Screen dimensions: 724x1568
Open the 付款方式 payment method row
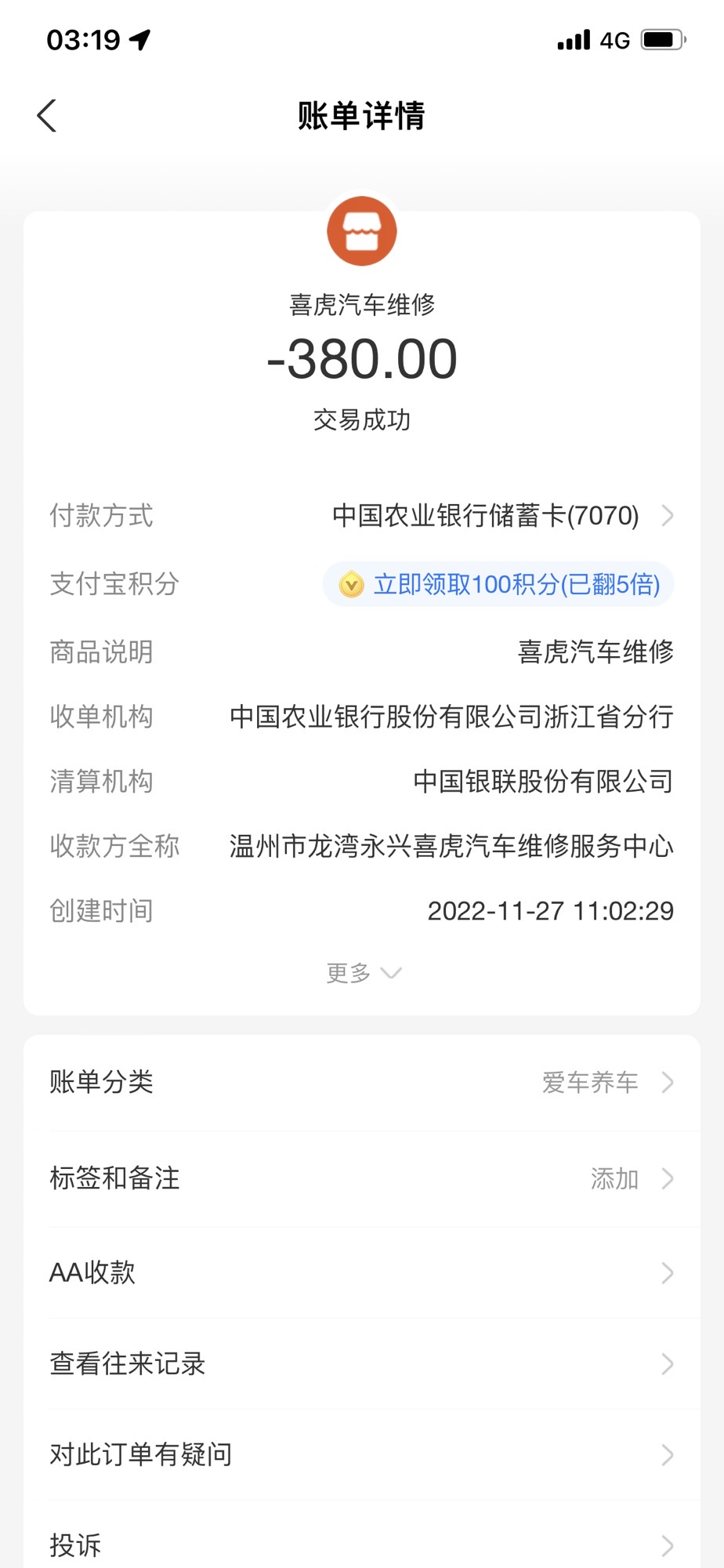click(501, 516)
